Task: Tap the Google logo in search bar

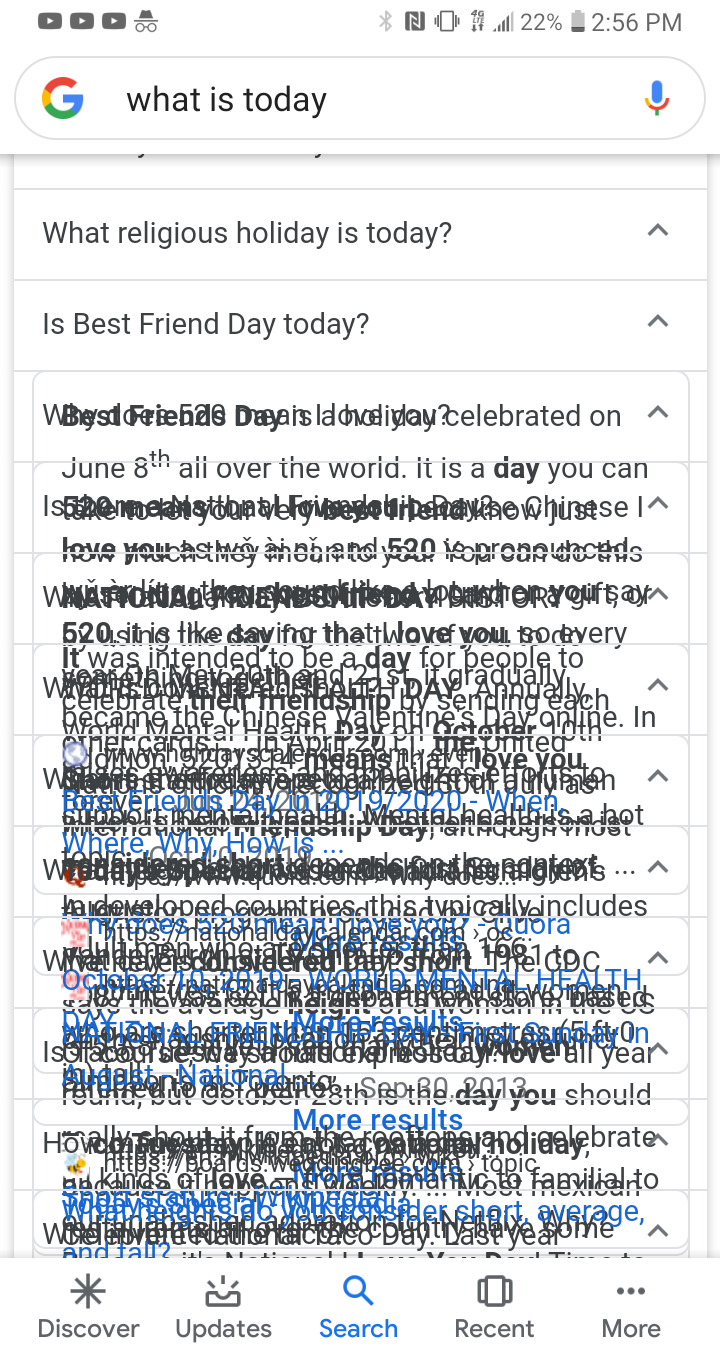Action: (62, 99)
